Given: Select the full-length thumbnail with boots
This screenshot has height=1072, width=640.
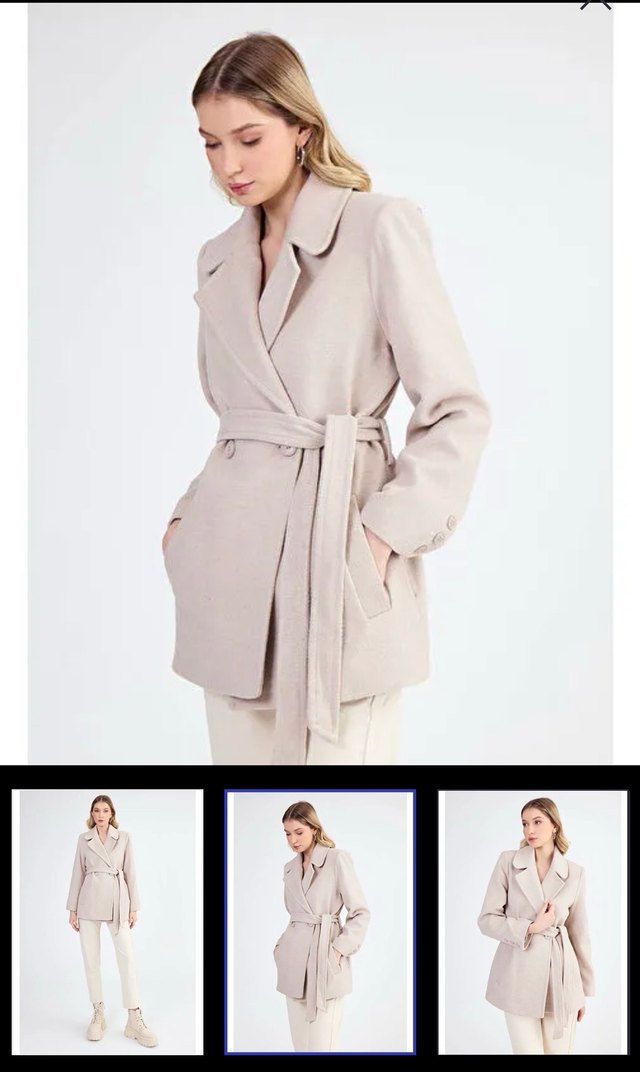Looking at the screenshot, I should pos(110,921).
